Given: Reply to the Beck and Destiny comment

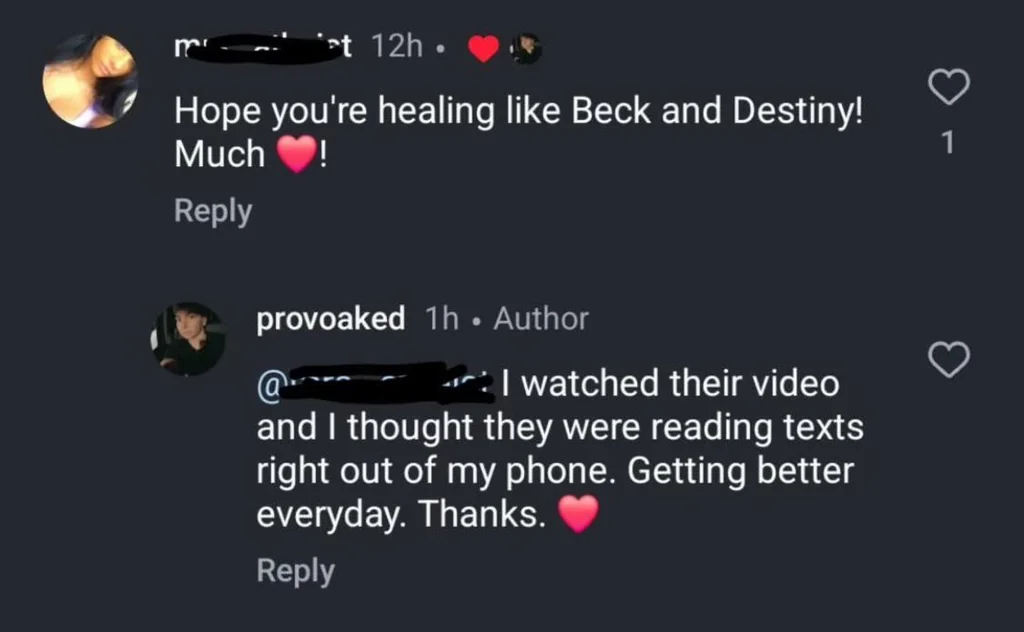Looking at the screenshot, I should pos(213,211).
